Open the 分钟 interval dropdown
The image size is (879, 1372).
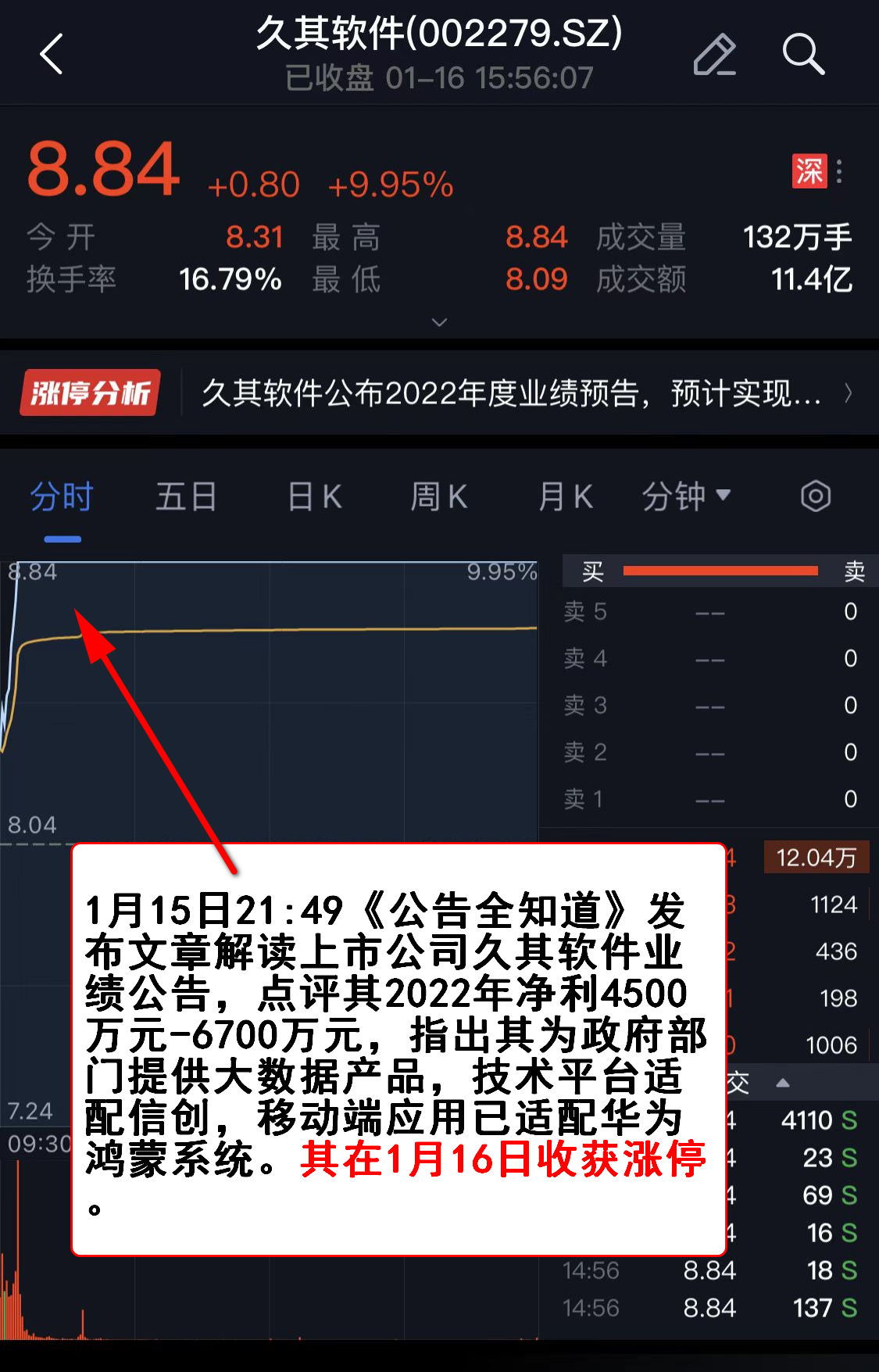(x=685, y=497)
